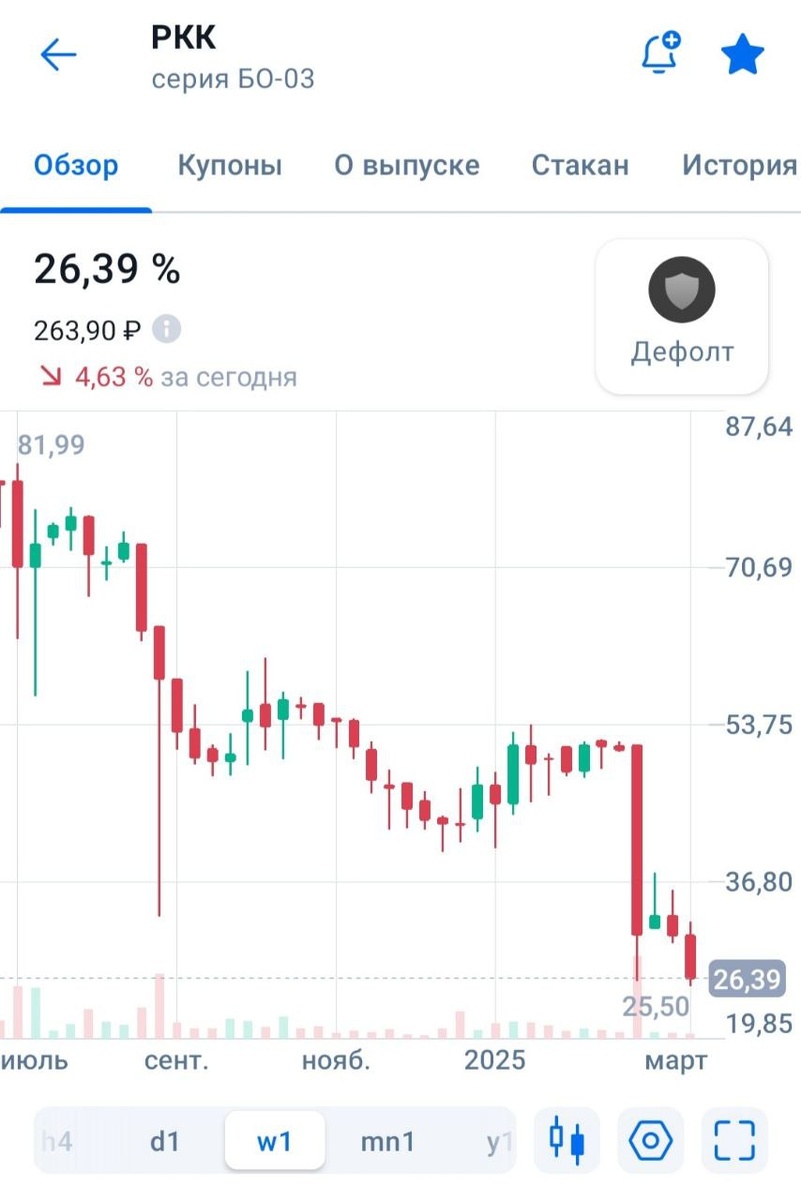Image resolution: width=801 pixels, height=1200 pixels.
Task: Tap the 26,39 price marker on chart axis
Action: tap(748, 980)
